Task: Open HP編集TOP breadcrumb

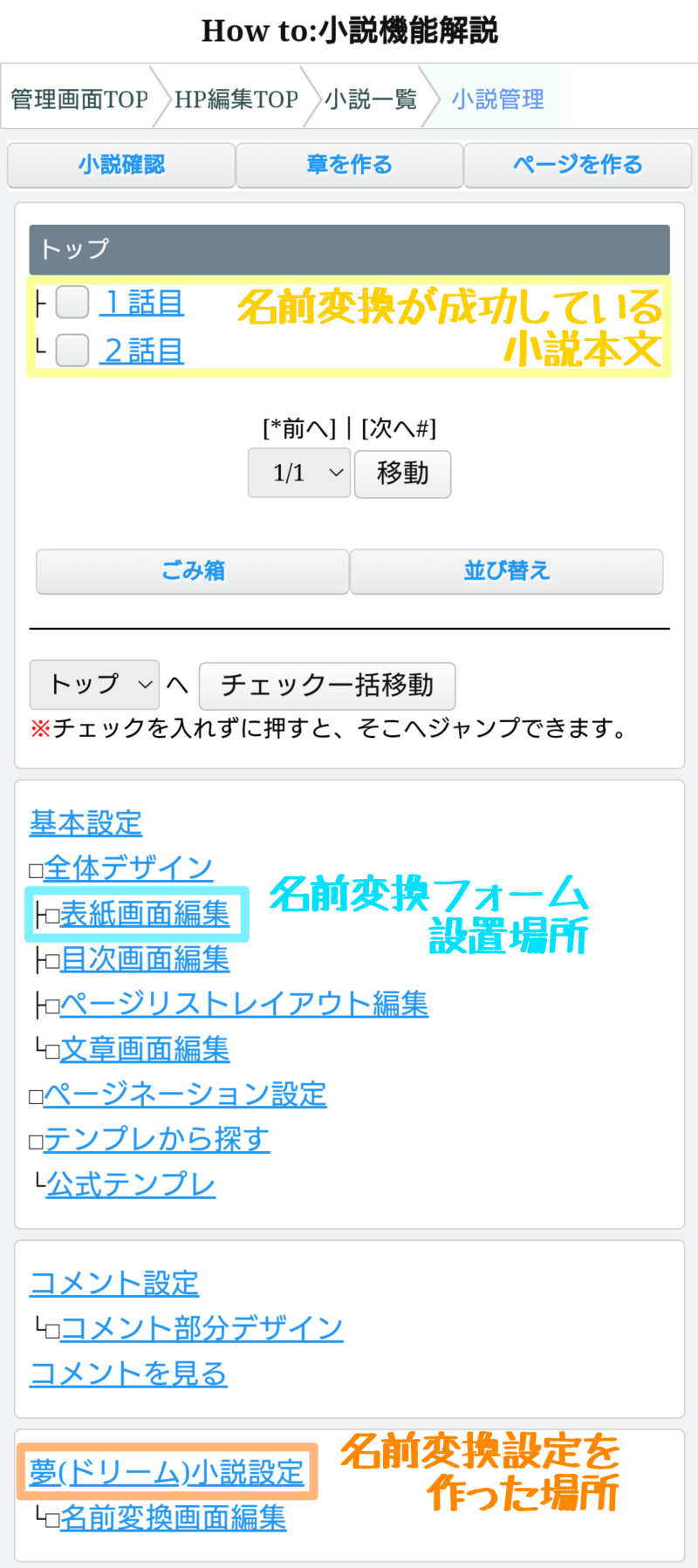Action: tap(236, 99)
